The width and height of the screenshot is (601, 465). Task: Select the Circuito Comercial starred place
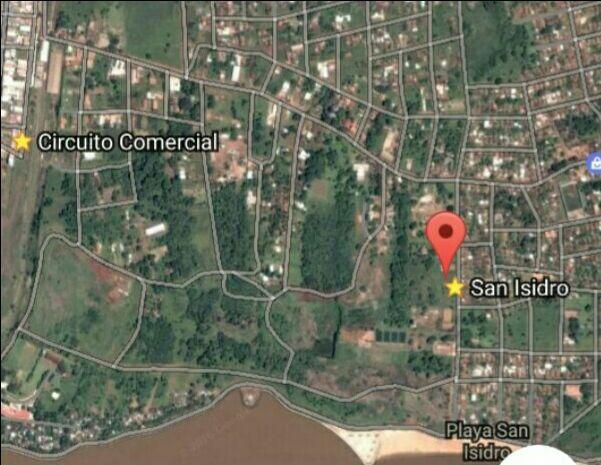tap(22, 142)
